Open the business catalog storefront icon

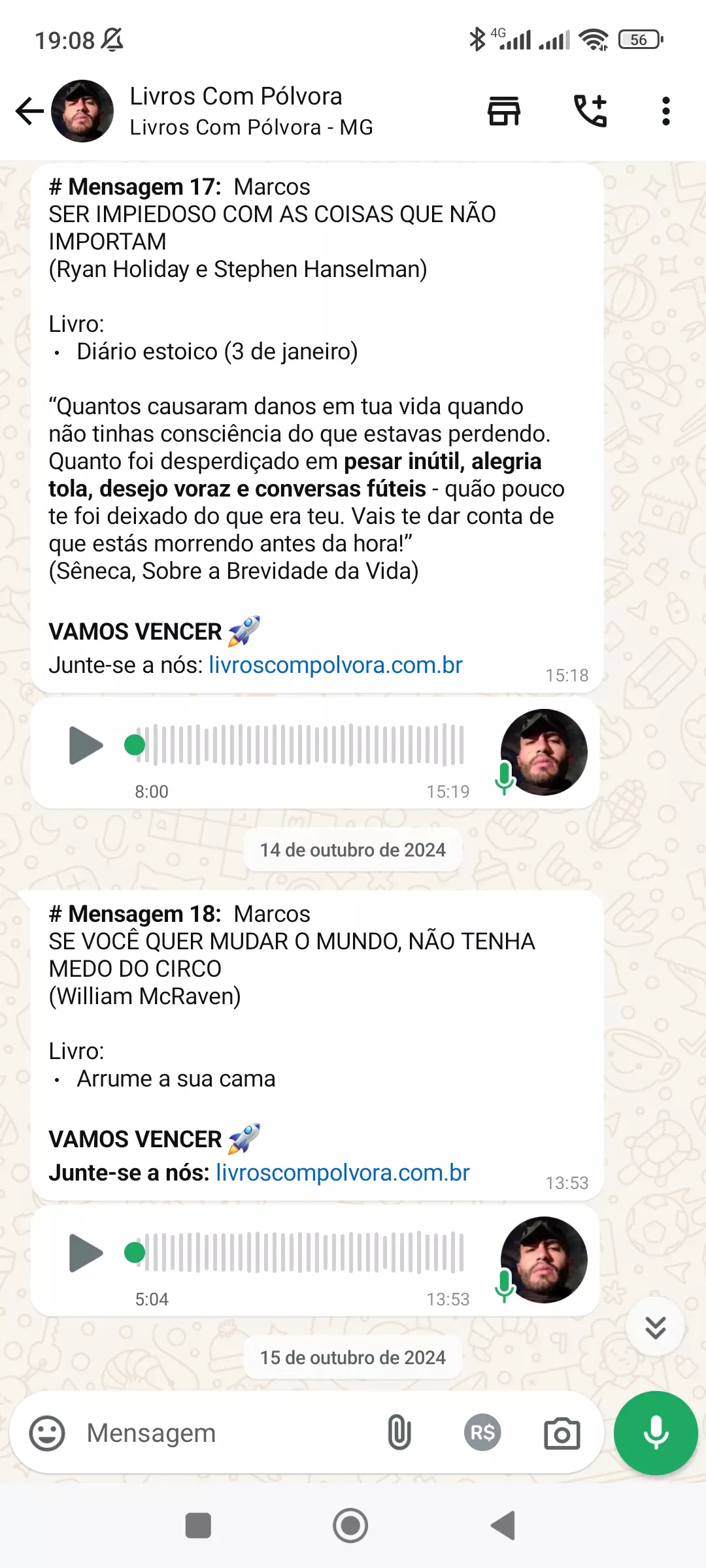[504, 111]
